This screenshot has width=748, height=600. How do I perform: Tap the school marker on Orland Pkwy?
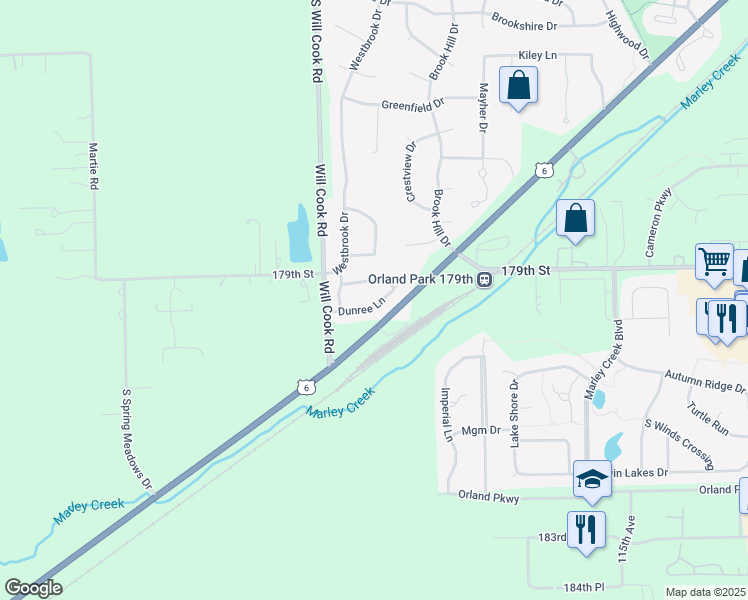(591, 481)
